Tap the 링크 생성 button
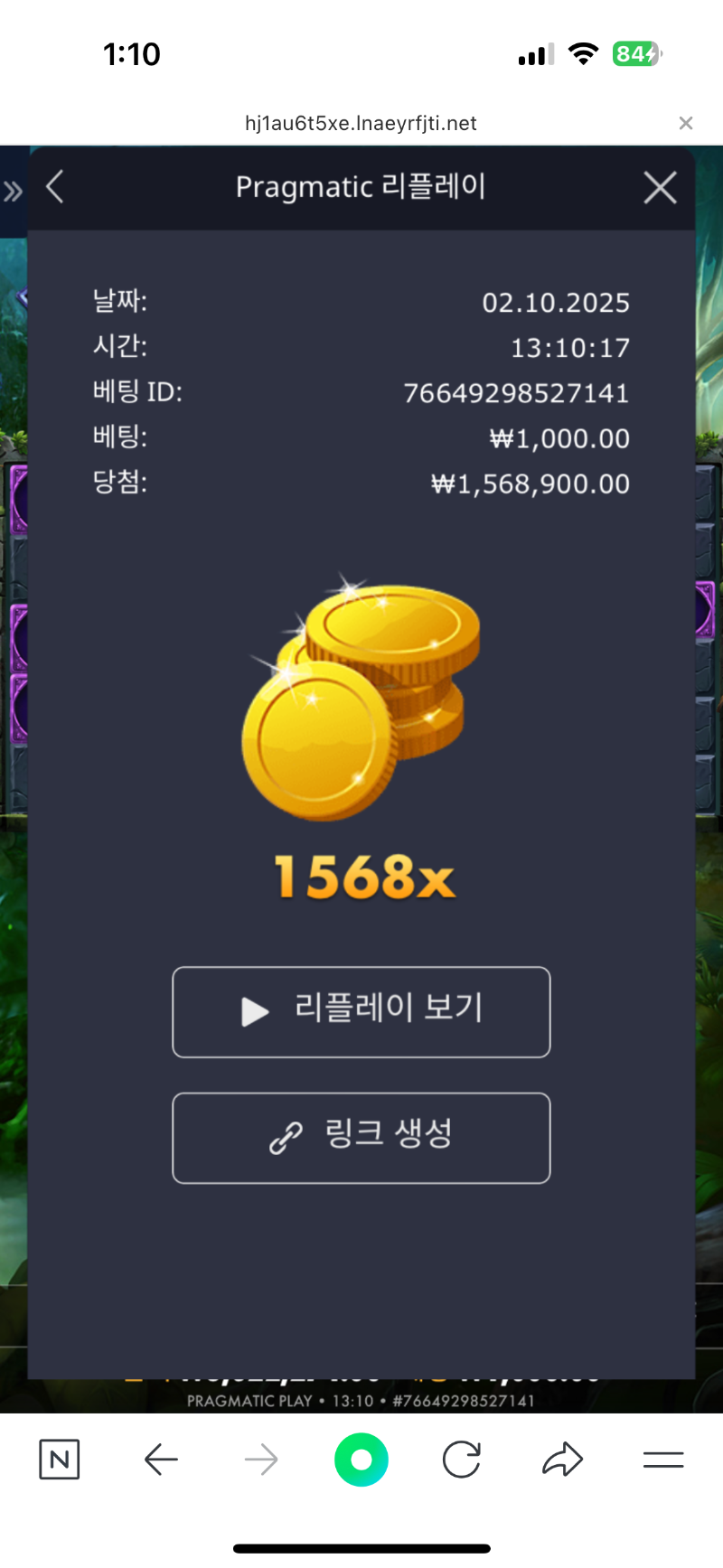Screen dimensions: 723x1568 (361, 1138)
